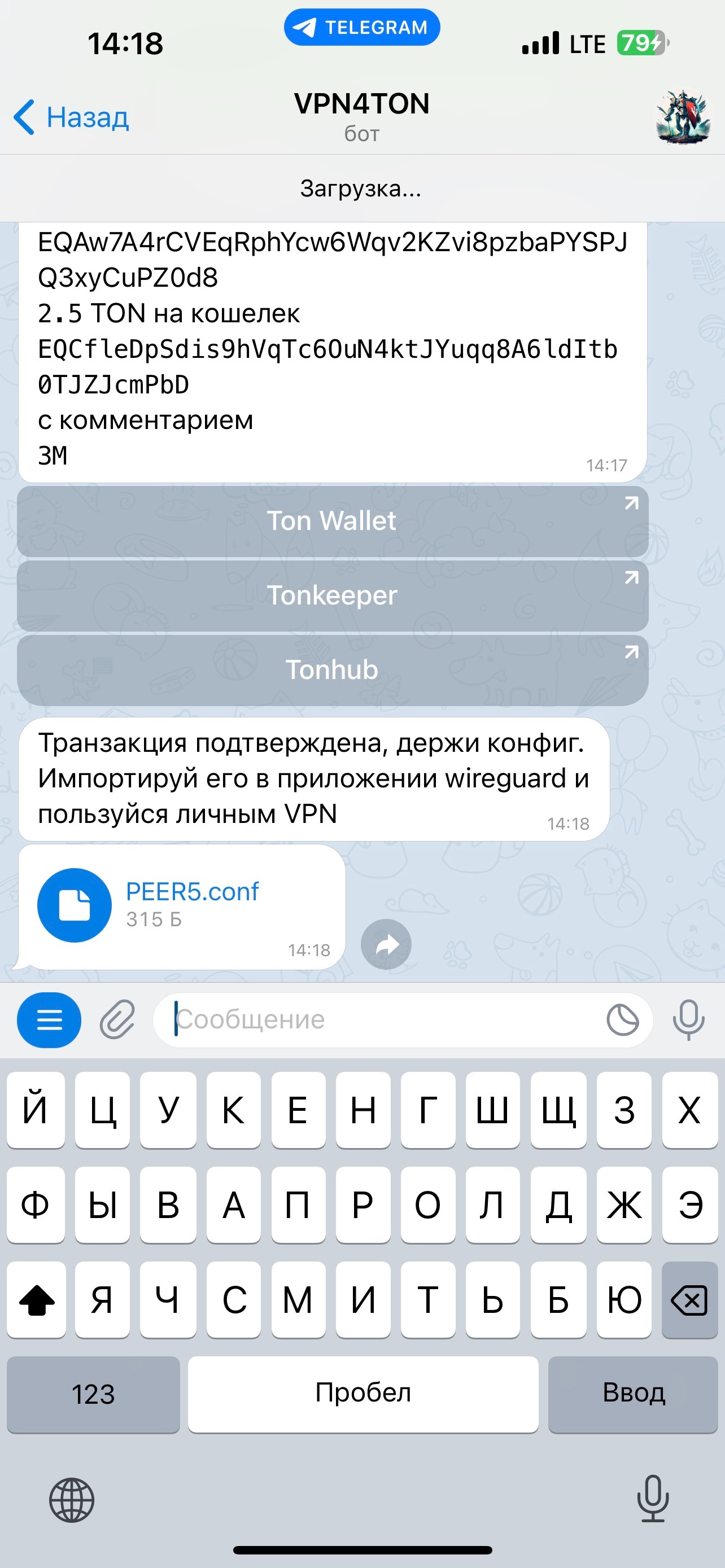Open the bot commands menu
725x1568 pixels.
point(49,1019)
